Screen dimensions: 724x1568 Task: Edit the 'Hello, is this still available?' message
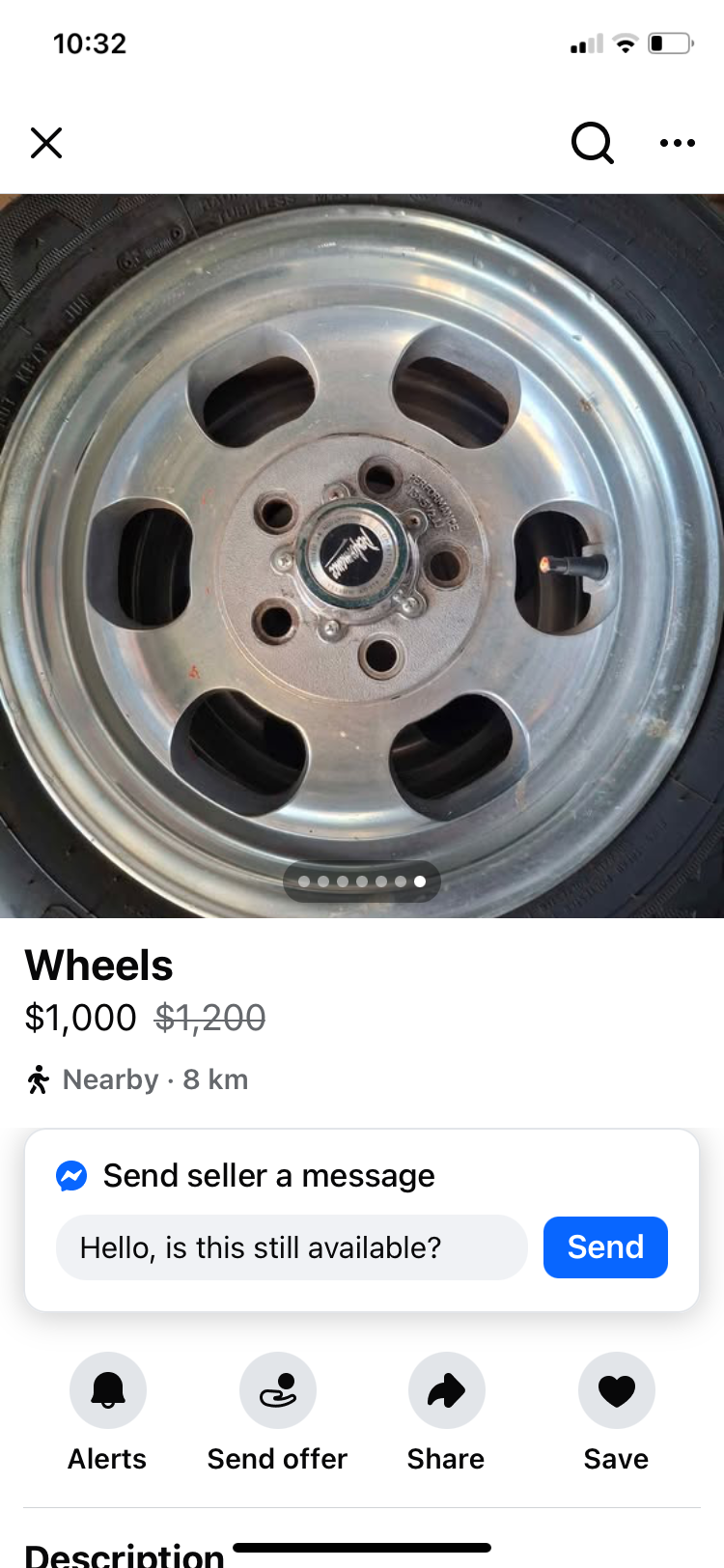click(292, 1247)
